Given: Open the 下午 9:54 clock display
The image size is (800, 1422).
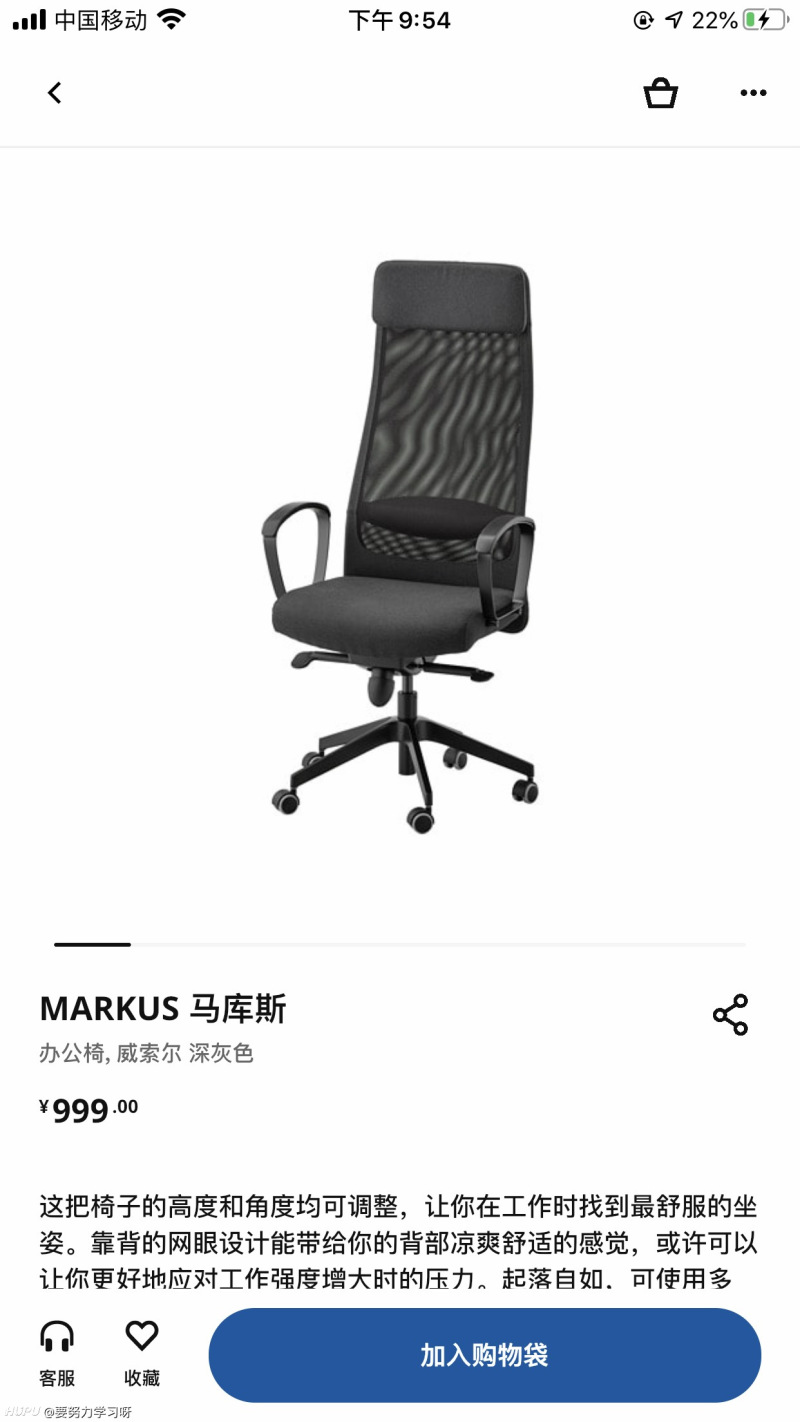Looking at the screenshot, I should 400,19.
